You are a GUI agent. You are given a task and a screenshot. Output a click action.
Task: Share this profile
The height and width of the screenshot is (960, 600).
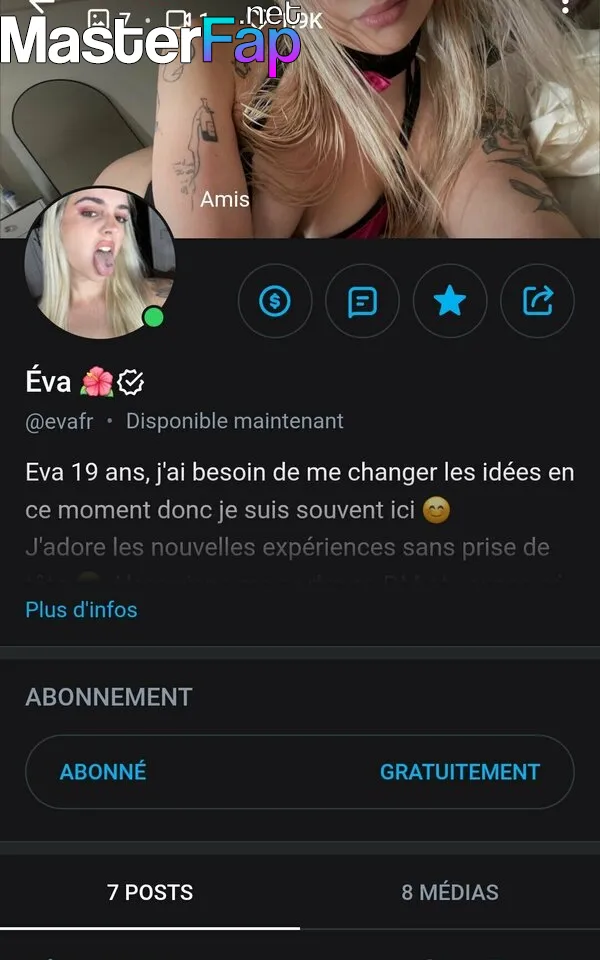[x=538, y=300]
